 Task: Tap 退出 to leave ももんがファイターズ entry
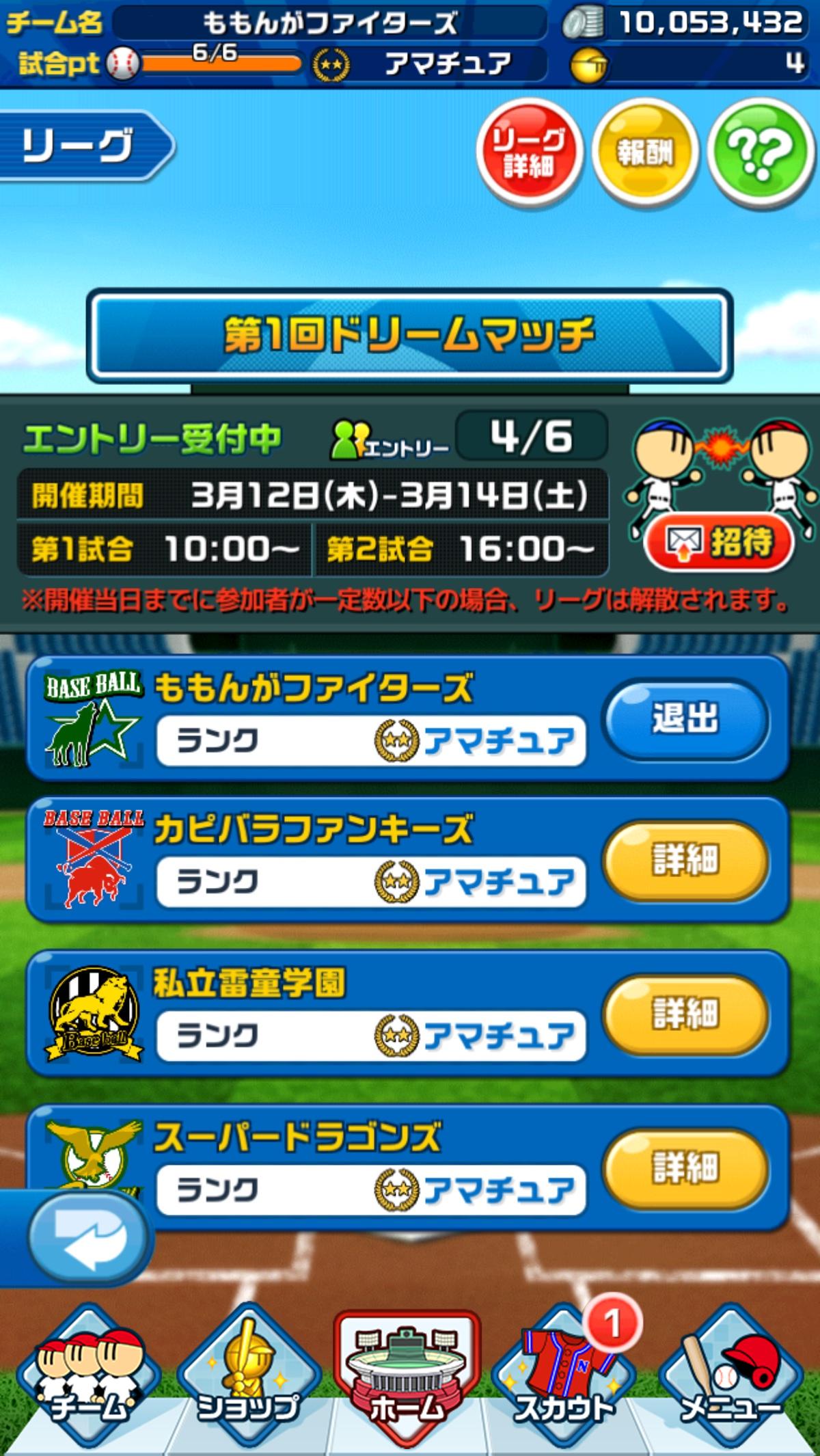(685, 720)
